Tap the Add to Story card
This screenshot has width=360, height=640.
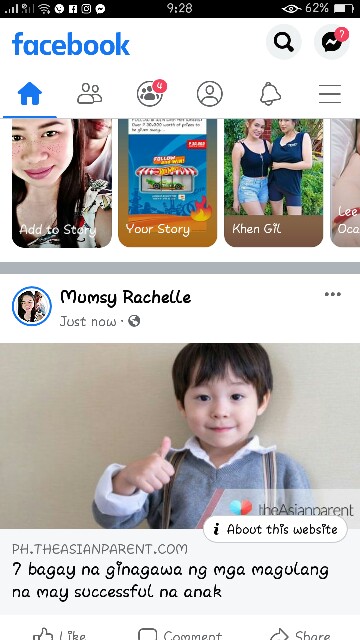pos(62,183)
